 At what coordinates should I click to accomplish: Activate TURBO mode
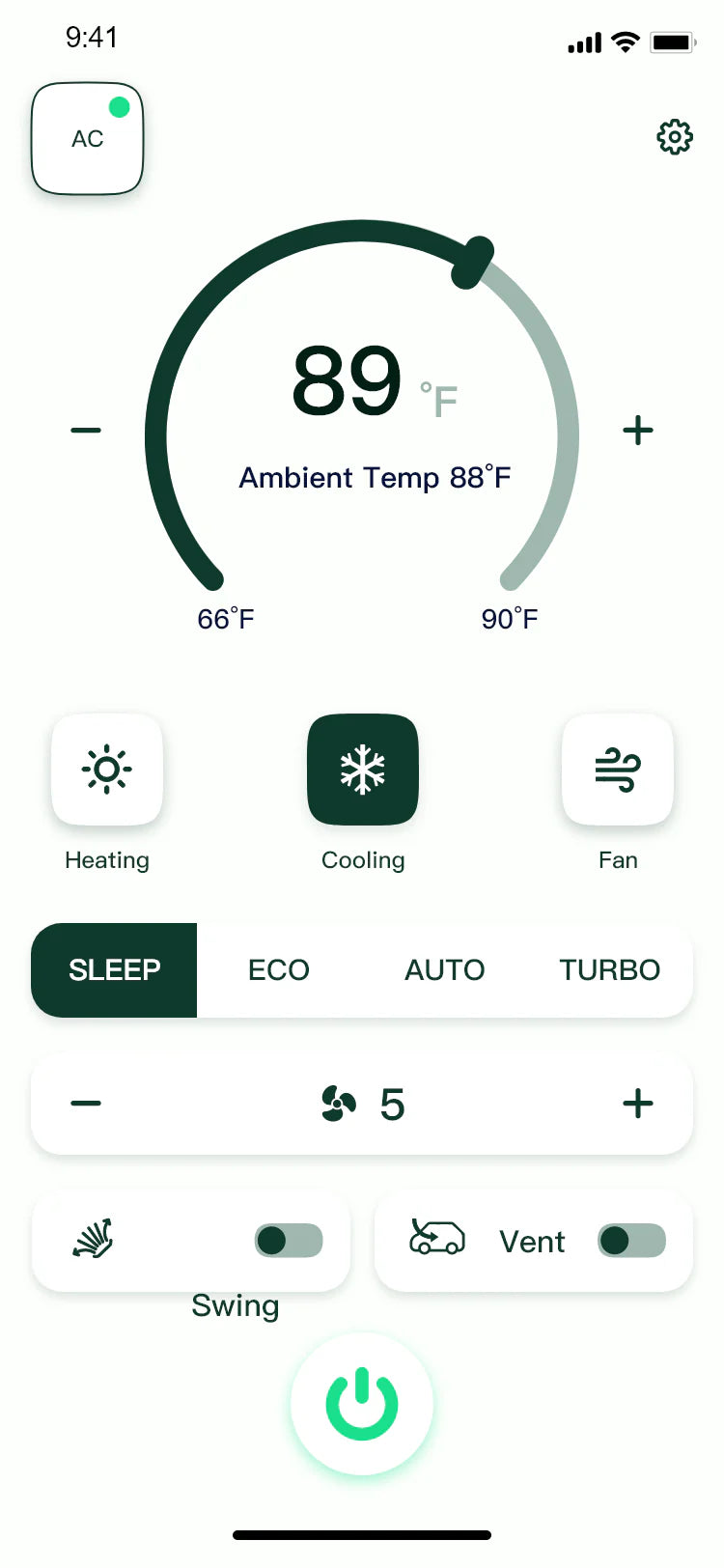[609, 970]
